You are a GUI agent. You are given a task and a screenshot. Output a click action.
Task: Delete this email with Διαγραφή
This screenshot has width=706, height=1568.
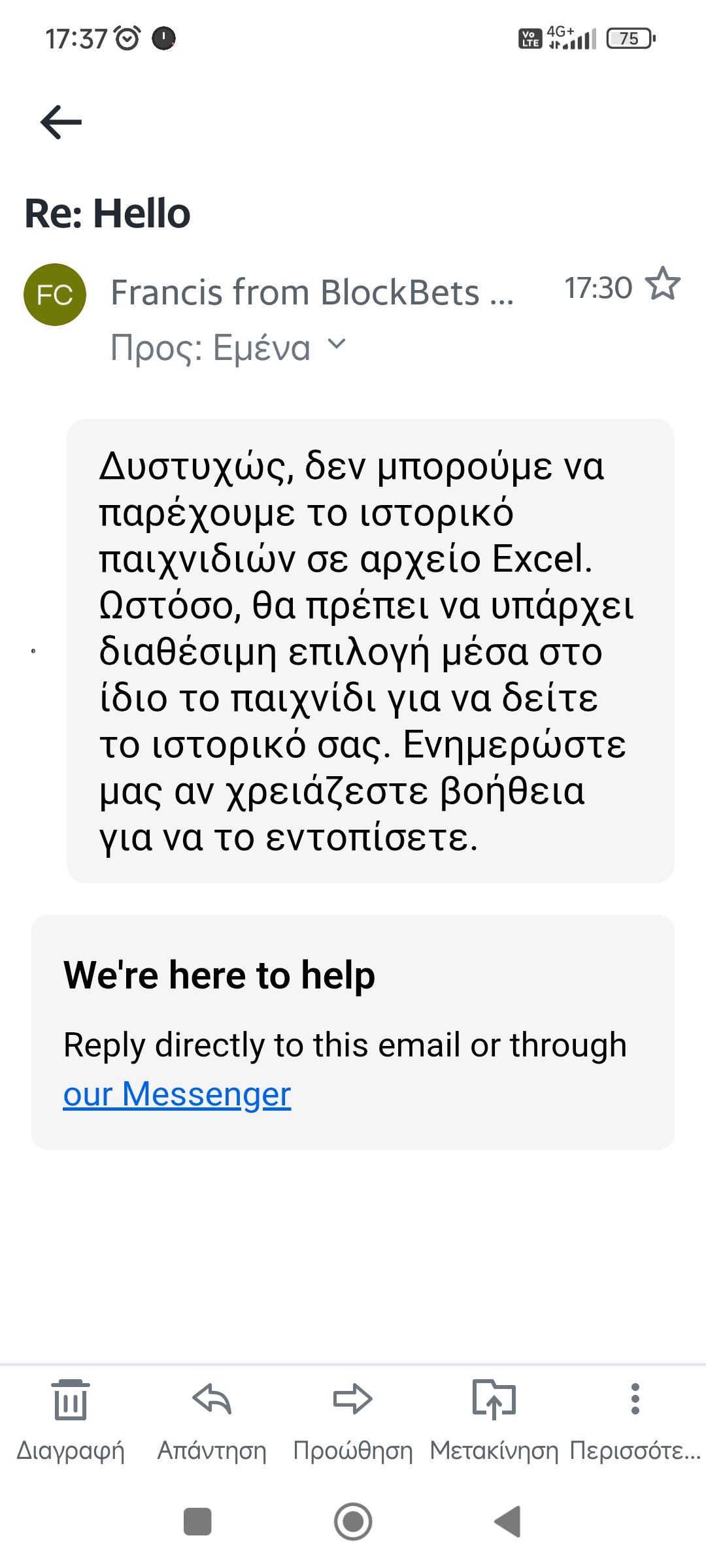[71, 1418]
